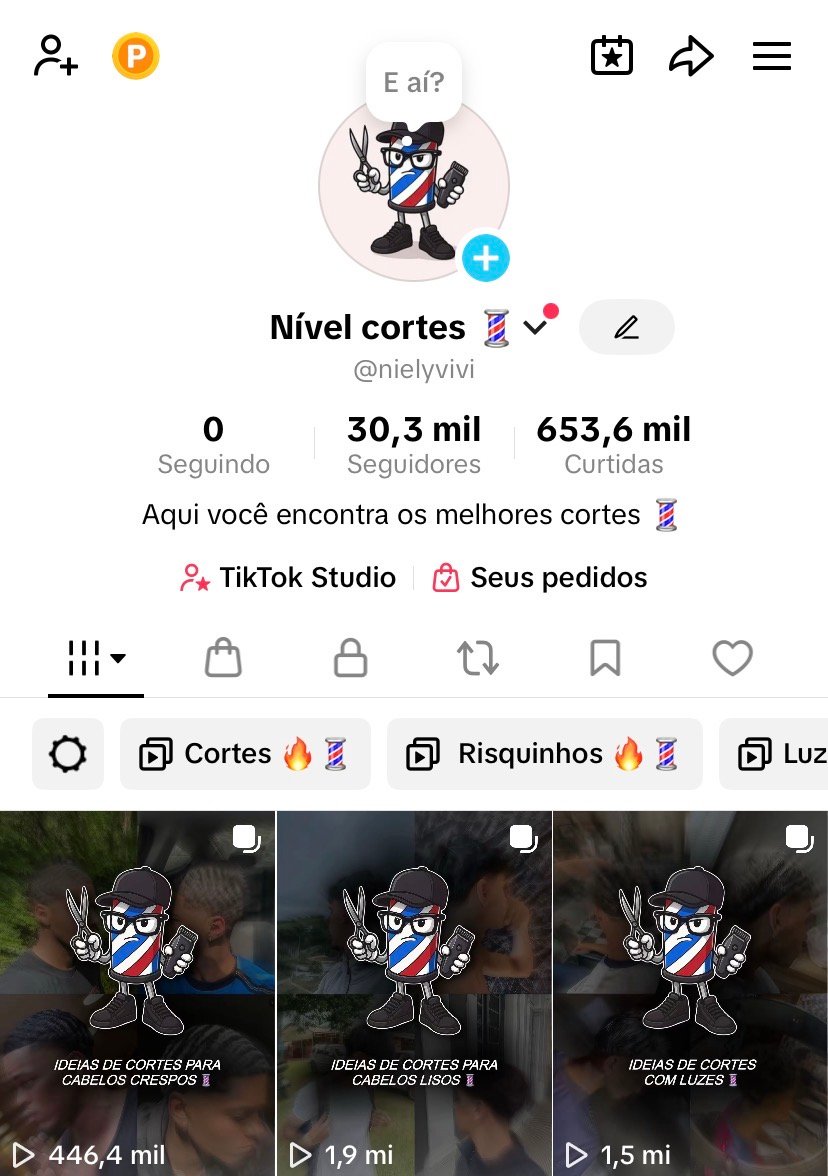Expand the account switcher chevron
The height and width of the screenshot is (1176, 828).
pyautogui.click(x=536, y=327)
